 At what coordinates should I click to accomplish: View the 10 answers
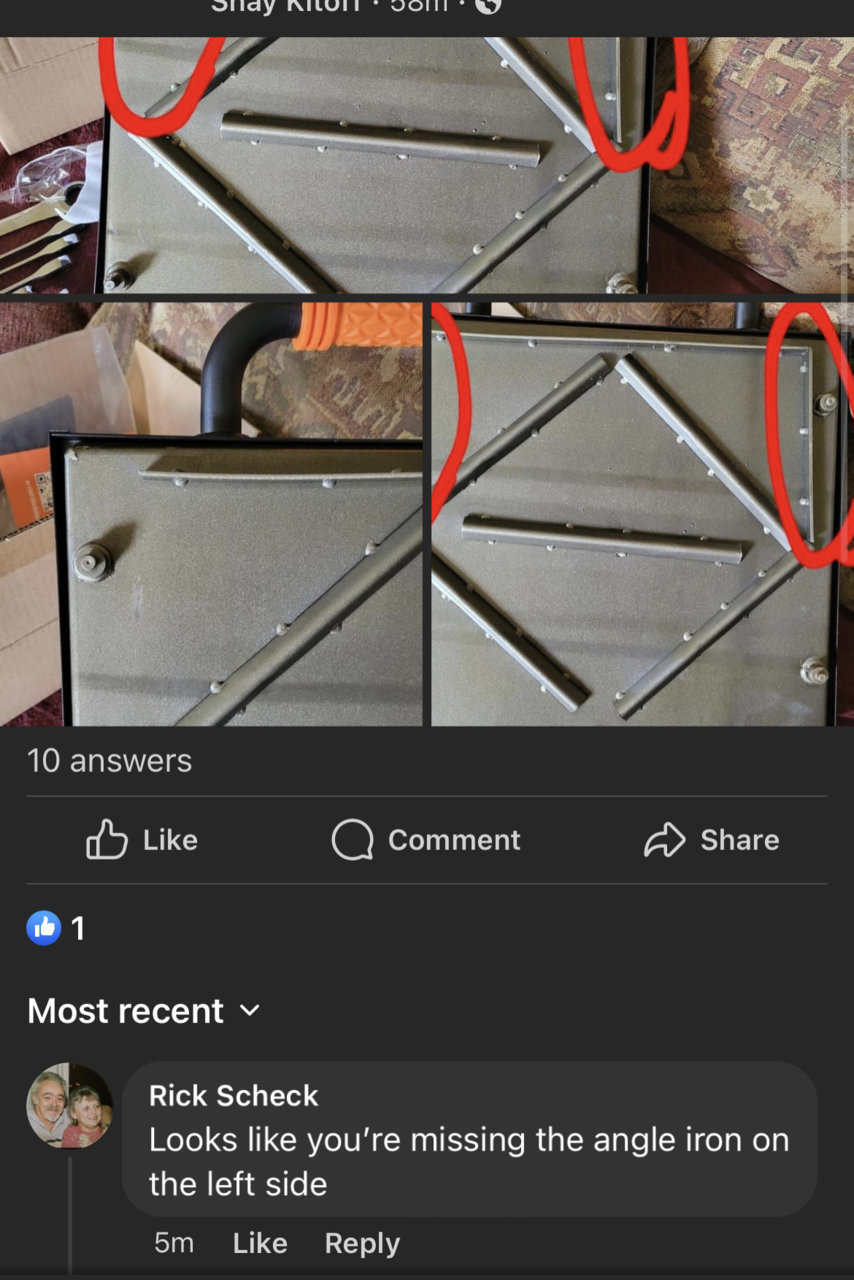110,761
